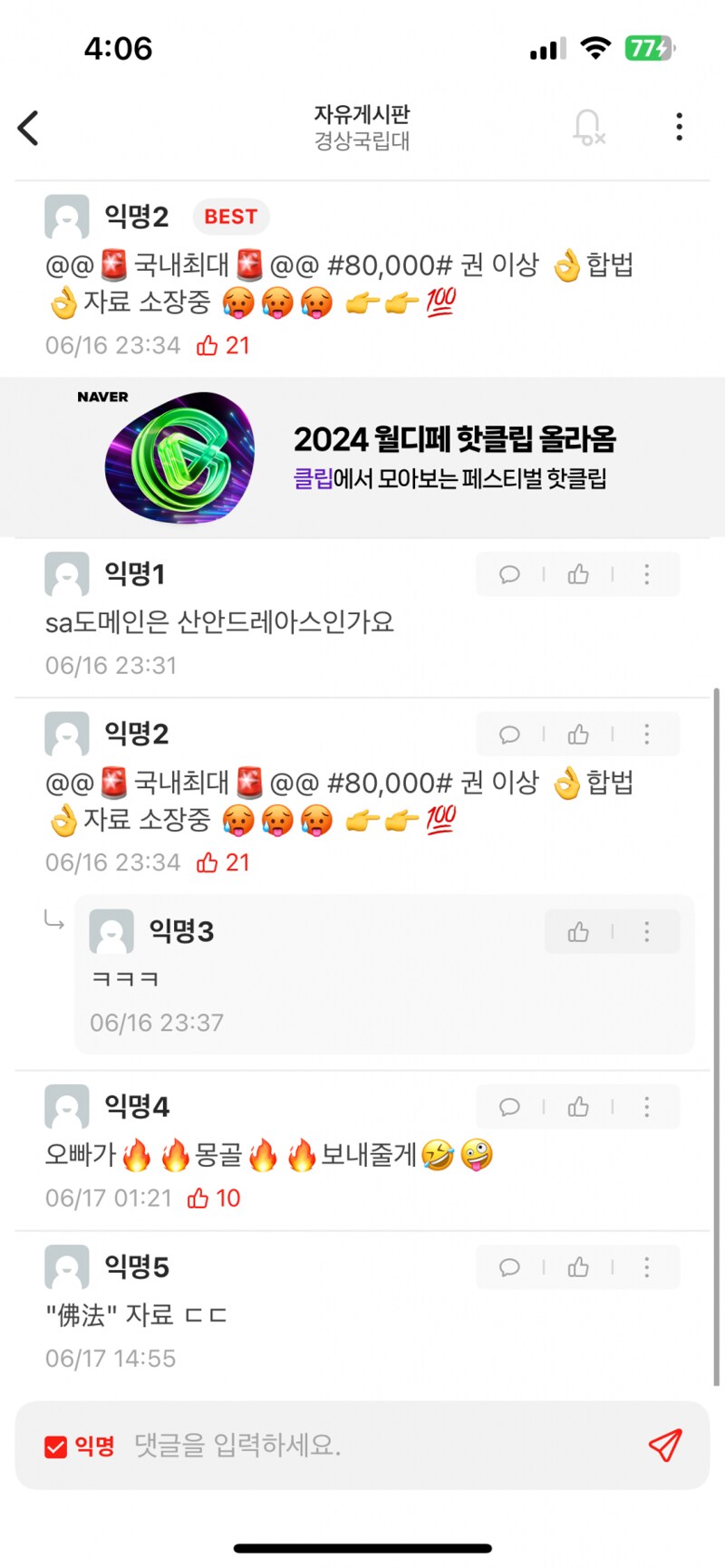725x1568 pixels.
Task: Open the top-right overflow menu
Action: tap(679, 127)
